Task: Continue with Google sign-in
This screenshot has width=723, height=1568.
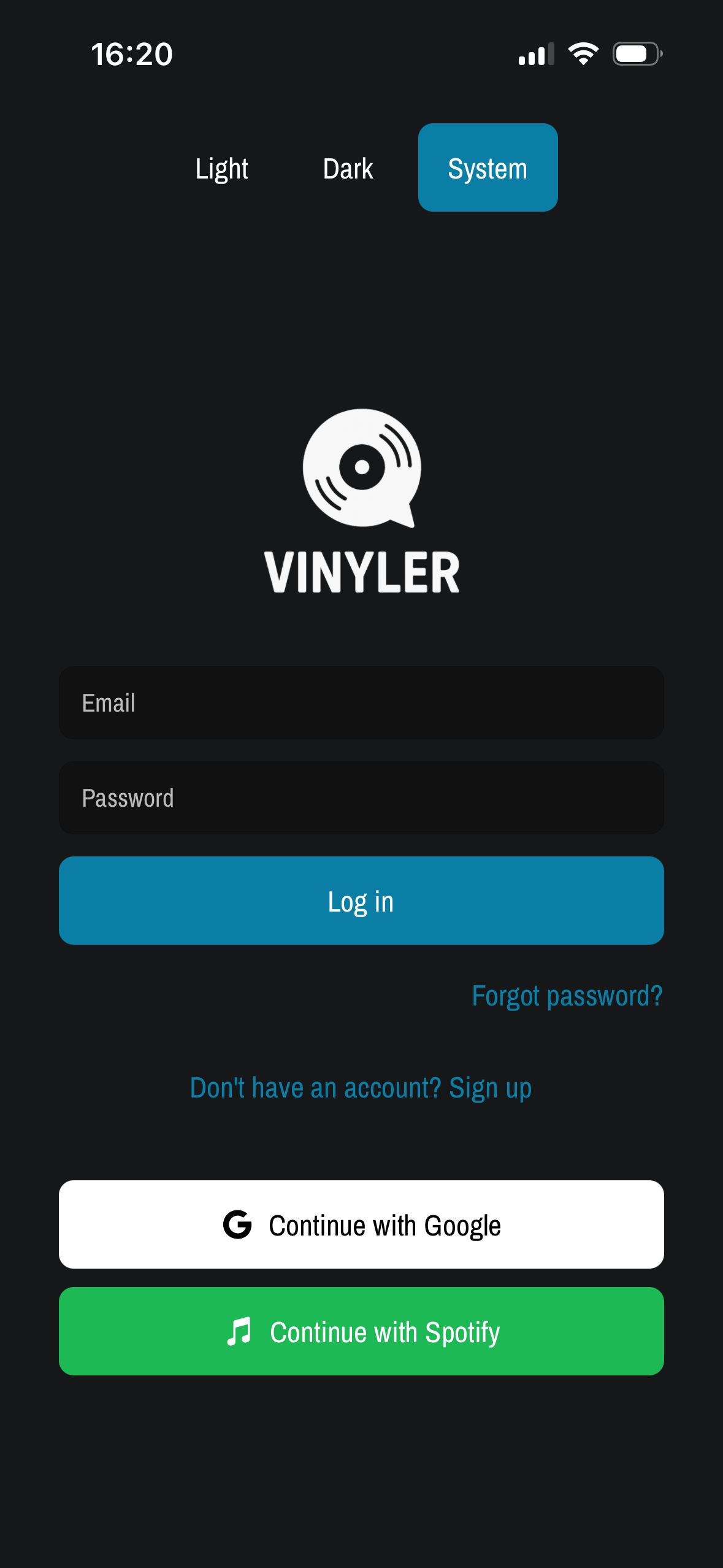Action: tap(361, 1224)
